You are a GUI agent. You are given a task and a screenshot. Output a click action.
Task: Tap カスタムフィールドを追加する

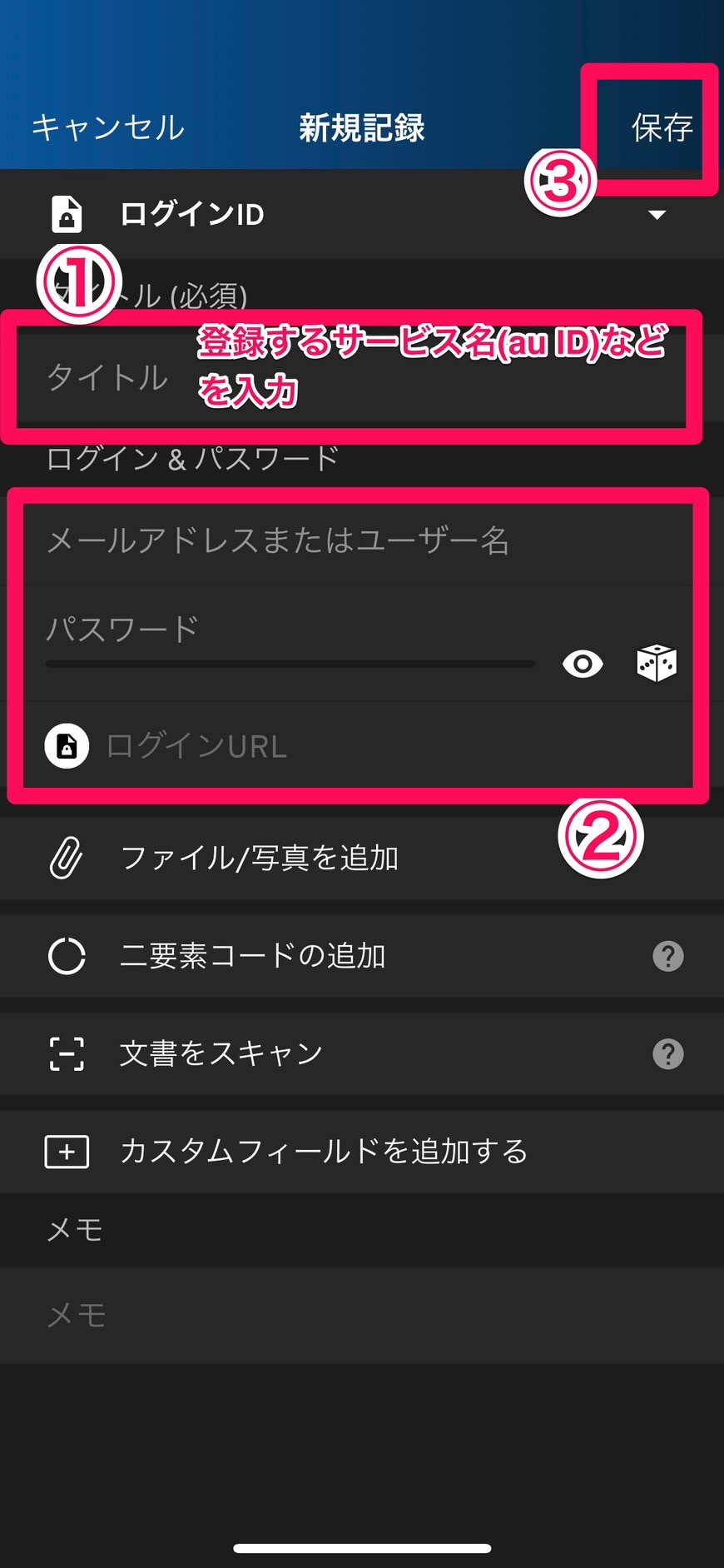coord(362,1152)
